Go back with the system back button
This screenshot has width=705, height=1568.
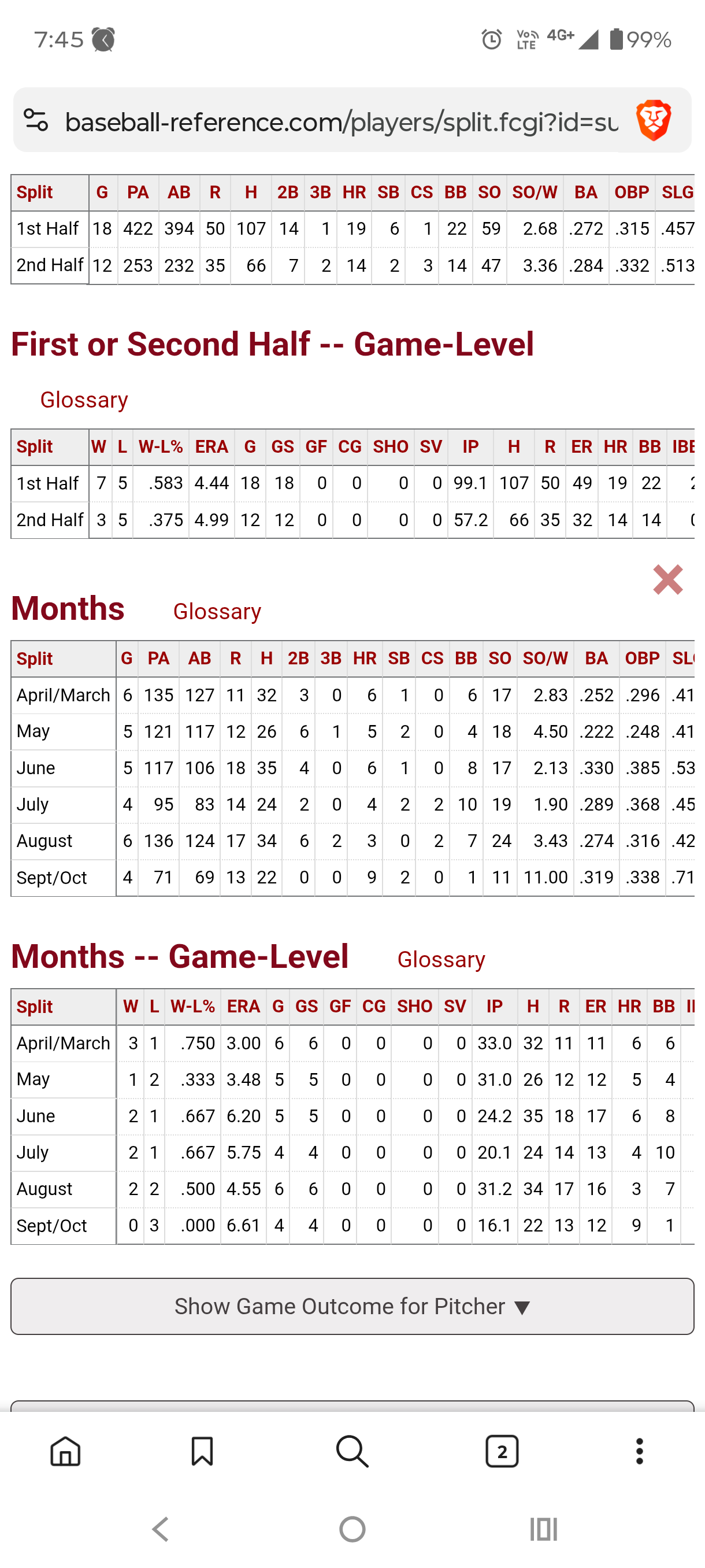tap(161, 1529)
